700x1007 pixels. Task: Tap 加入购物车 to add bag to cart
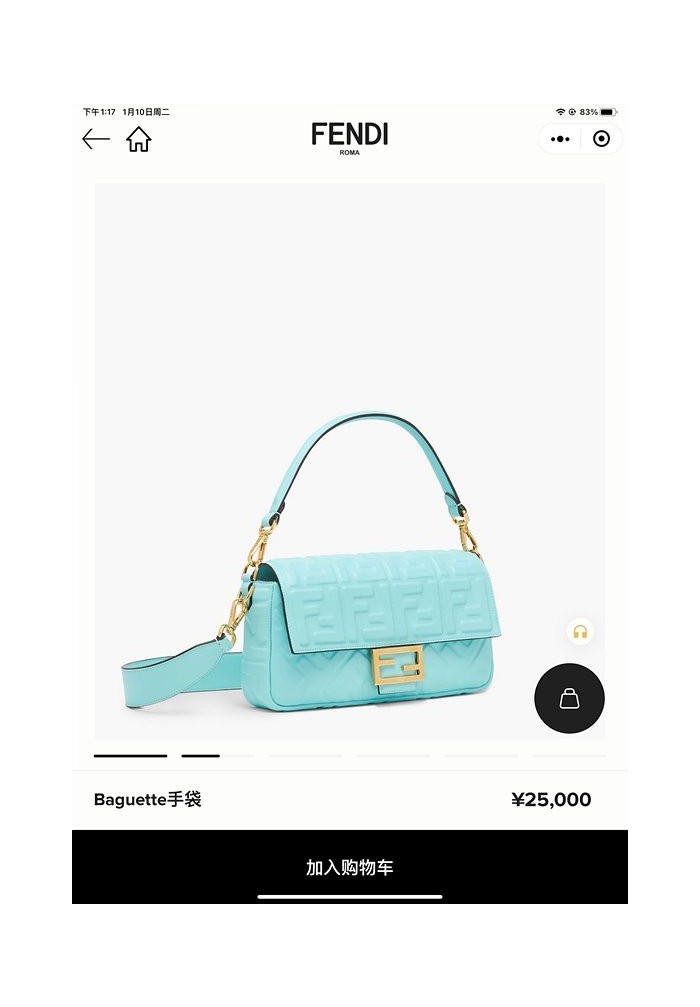350,866
